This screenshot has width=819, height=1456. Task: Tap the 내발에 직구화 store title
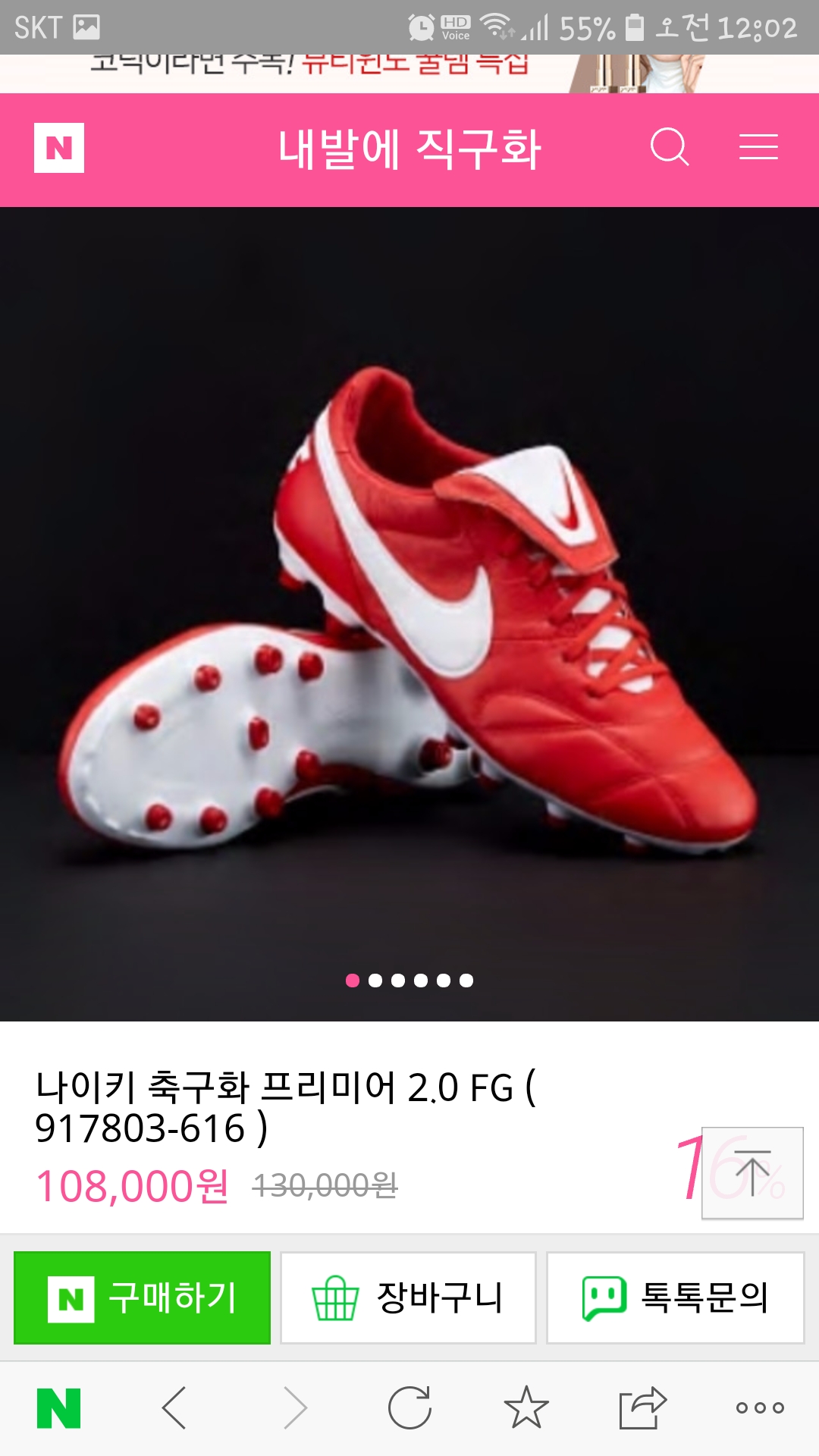[x=409, y=149]
